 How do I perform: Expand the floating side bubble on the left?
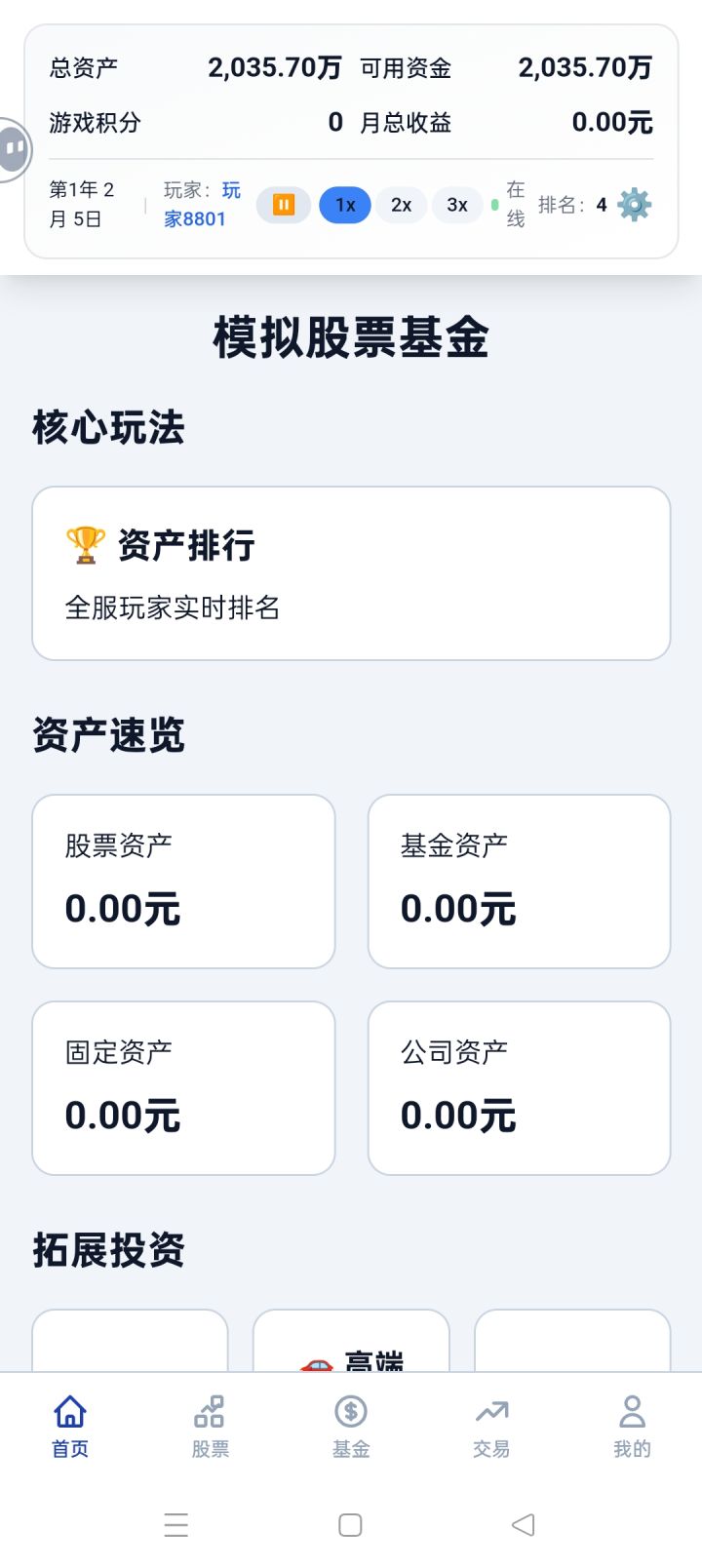pyautogui.click(x=12, y=148)
